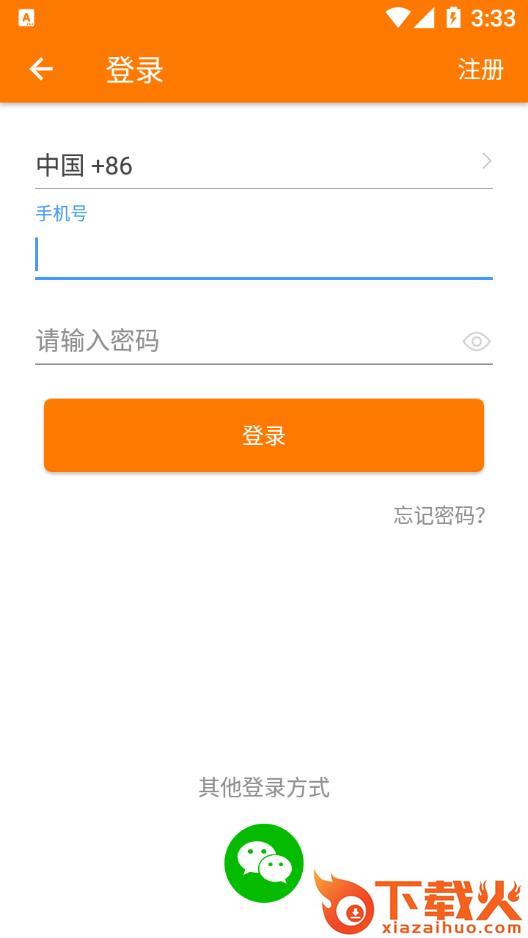Tap the orange 登录 login button
This screenshot has height=938, width=528.
pos(264,435)
